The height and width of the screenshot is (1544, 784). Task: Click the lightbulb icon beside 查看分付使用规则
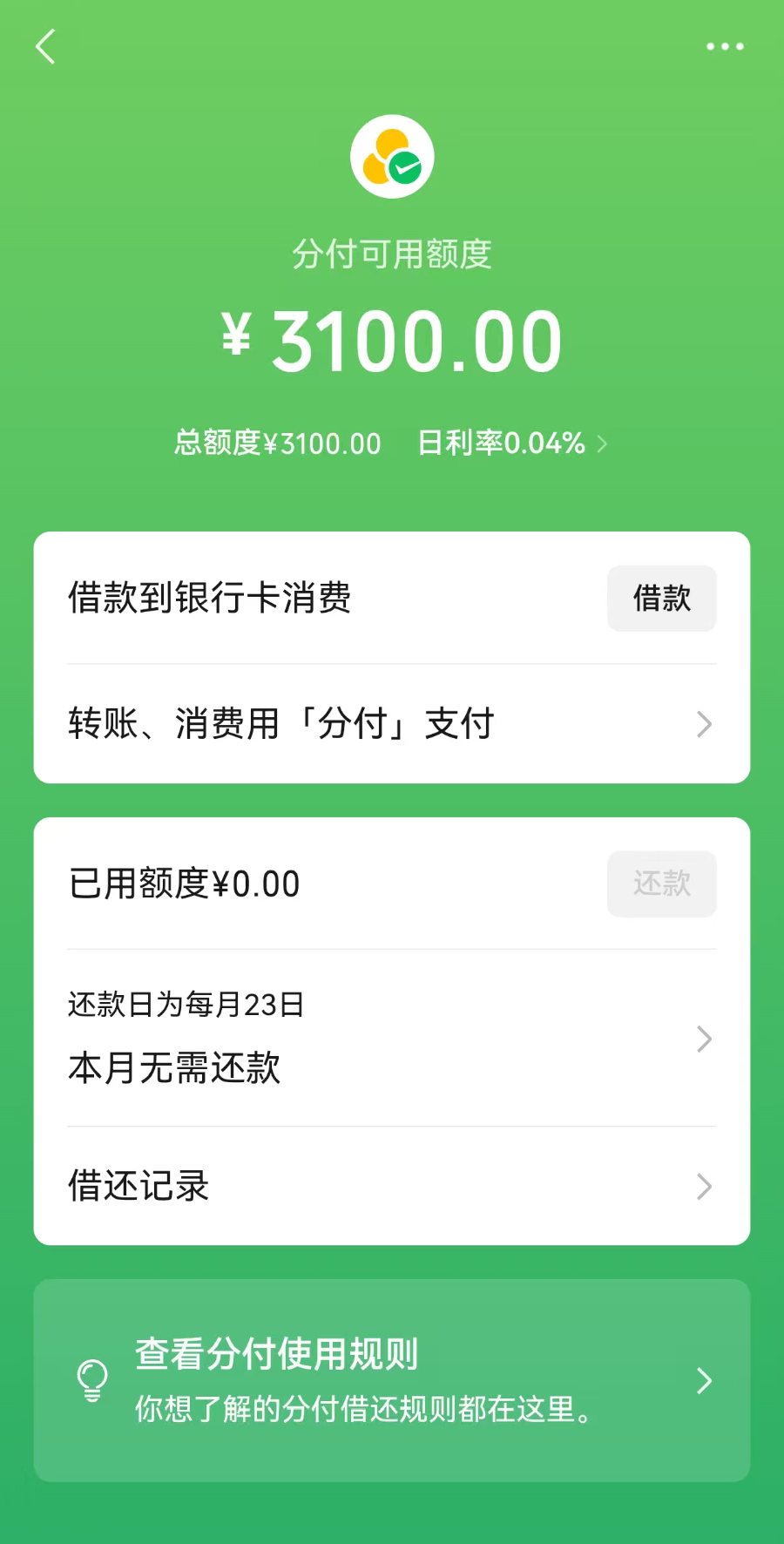[x=91, y=1380]
